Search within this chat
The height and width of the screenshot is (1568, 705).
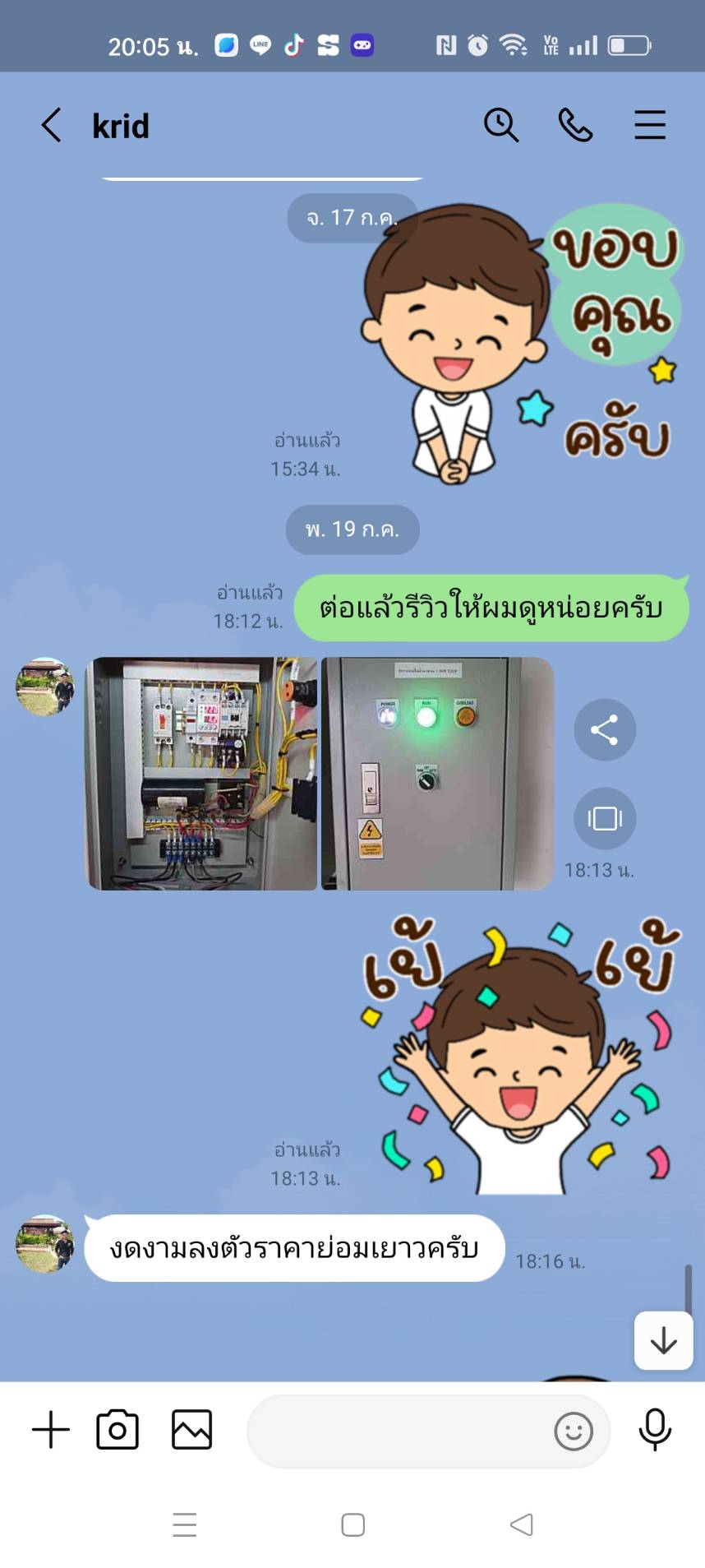pos(501,126)
